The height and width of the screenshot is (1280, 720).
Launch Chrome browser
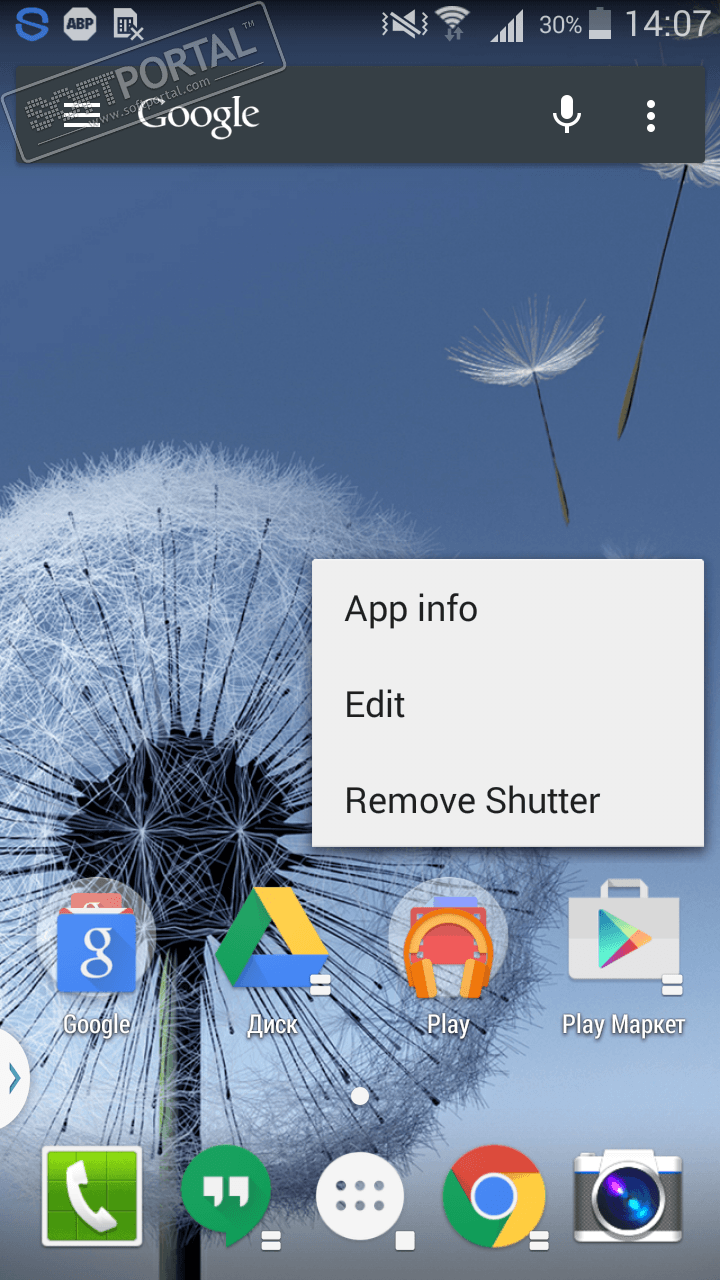click(494, 1196)
